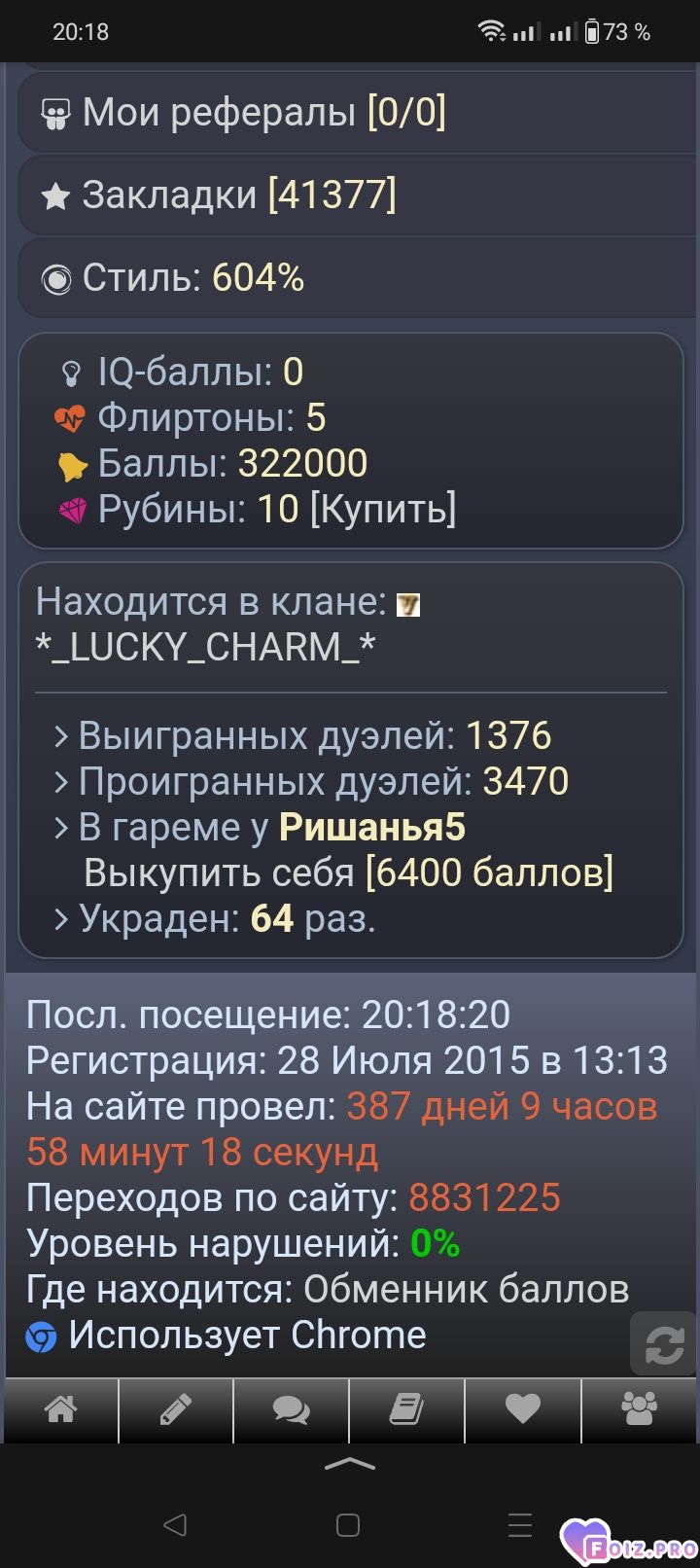Tap the system home button
The width and height of the screenshot is (700, 1568).
click(x=348, y=1524)
